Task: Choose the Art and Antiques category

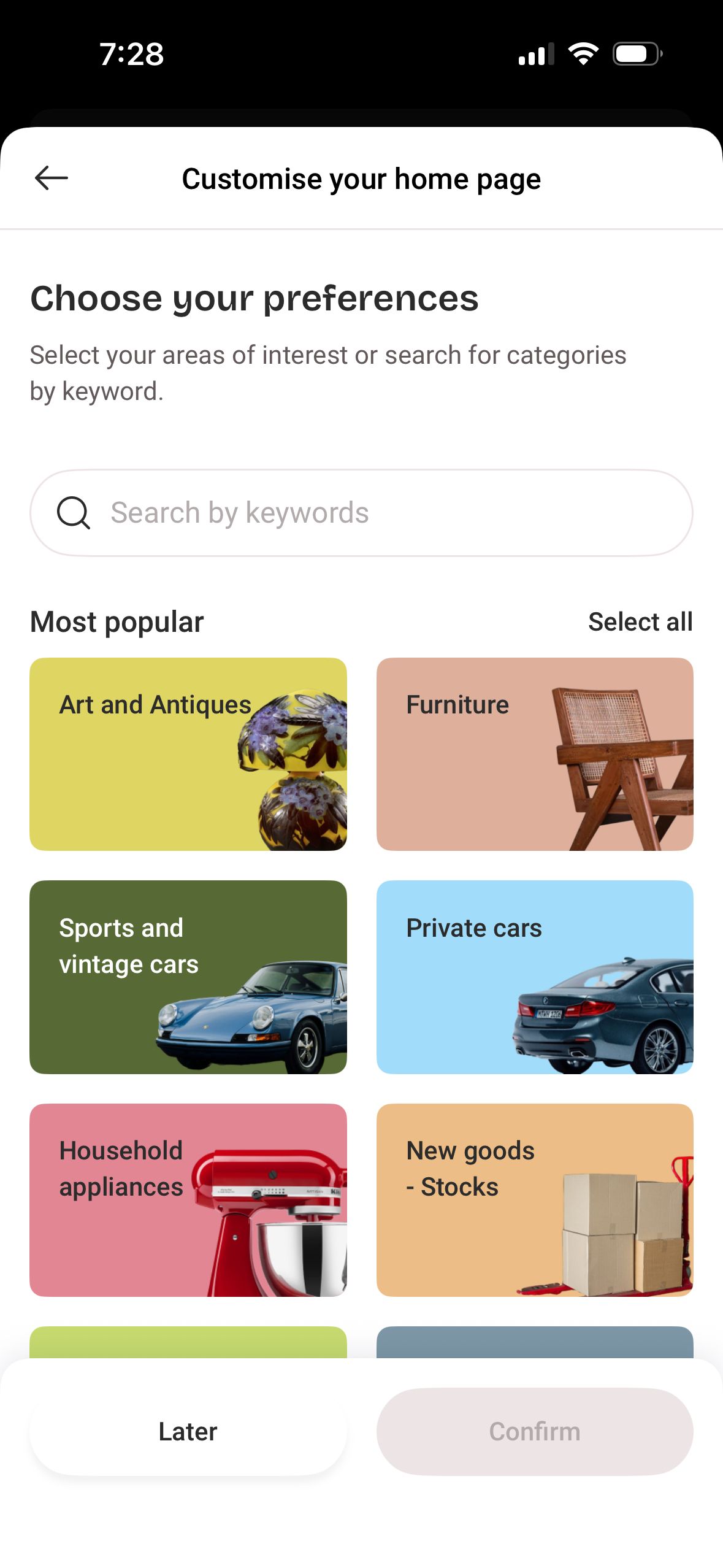Action: point(188,754)
